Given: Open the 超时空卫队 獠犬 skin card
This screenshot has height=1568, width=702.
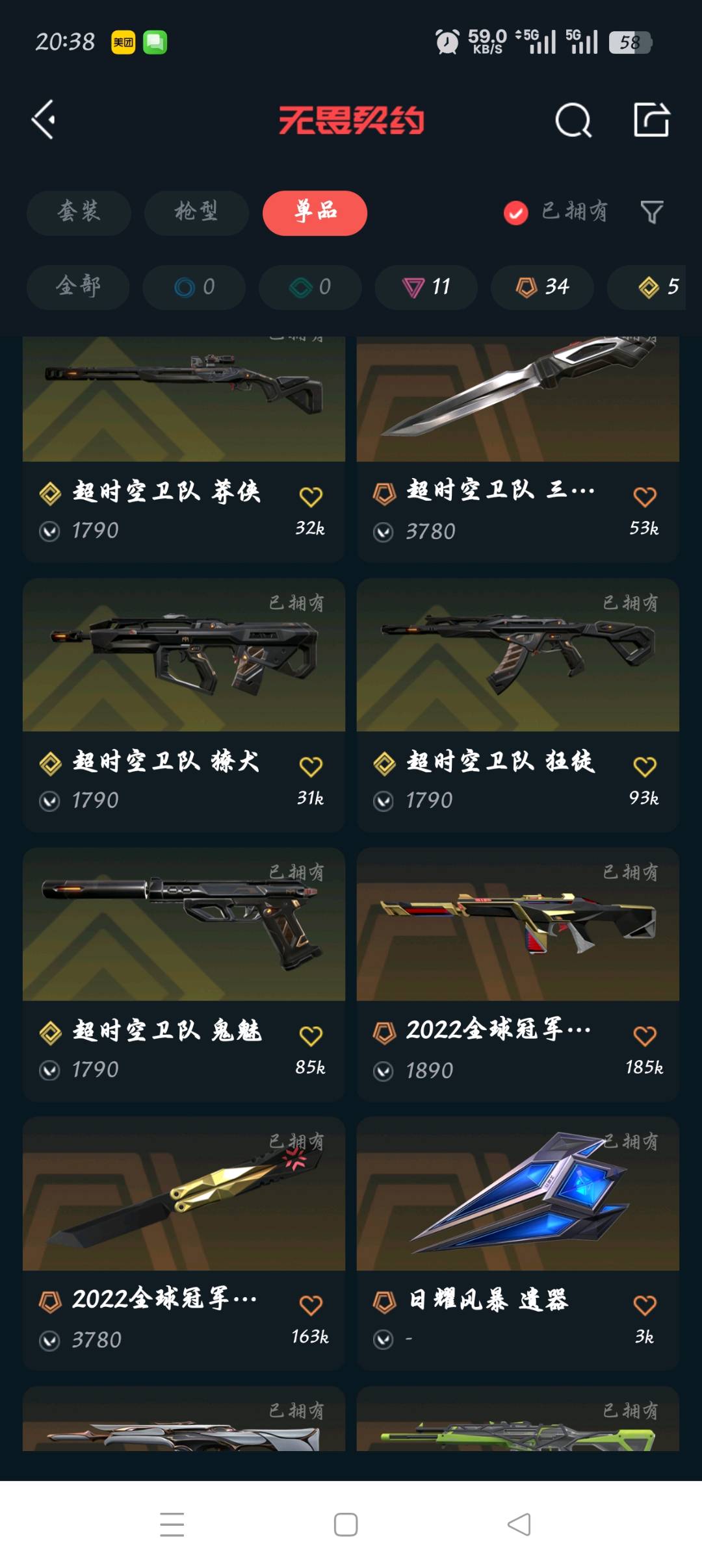Looking at the screenshot, I should [184, 656].
